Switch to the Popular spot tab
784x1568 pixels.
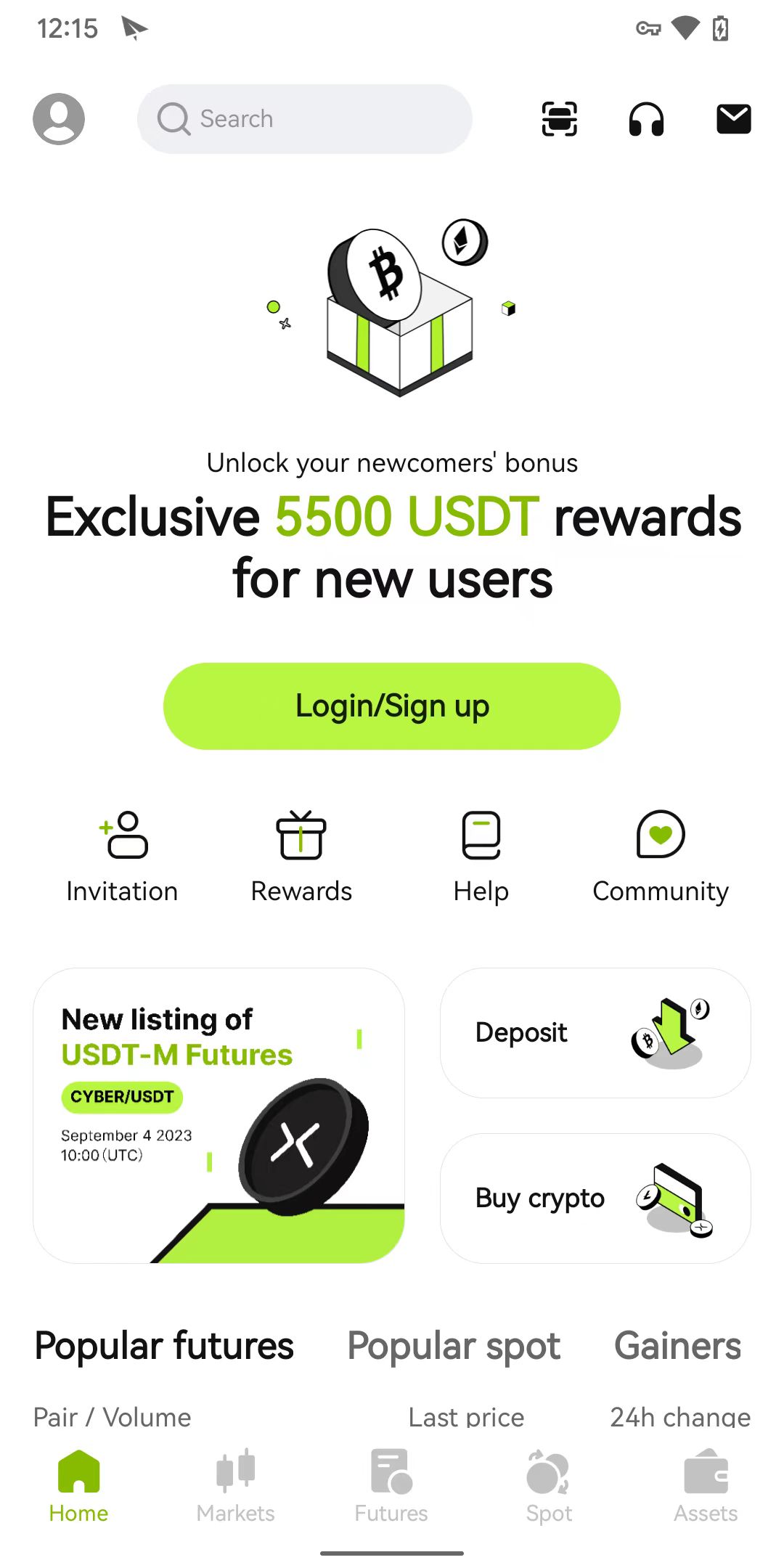[x=454, y=1346]
